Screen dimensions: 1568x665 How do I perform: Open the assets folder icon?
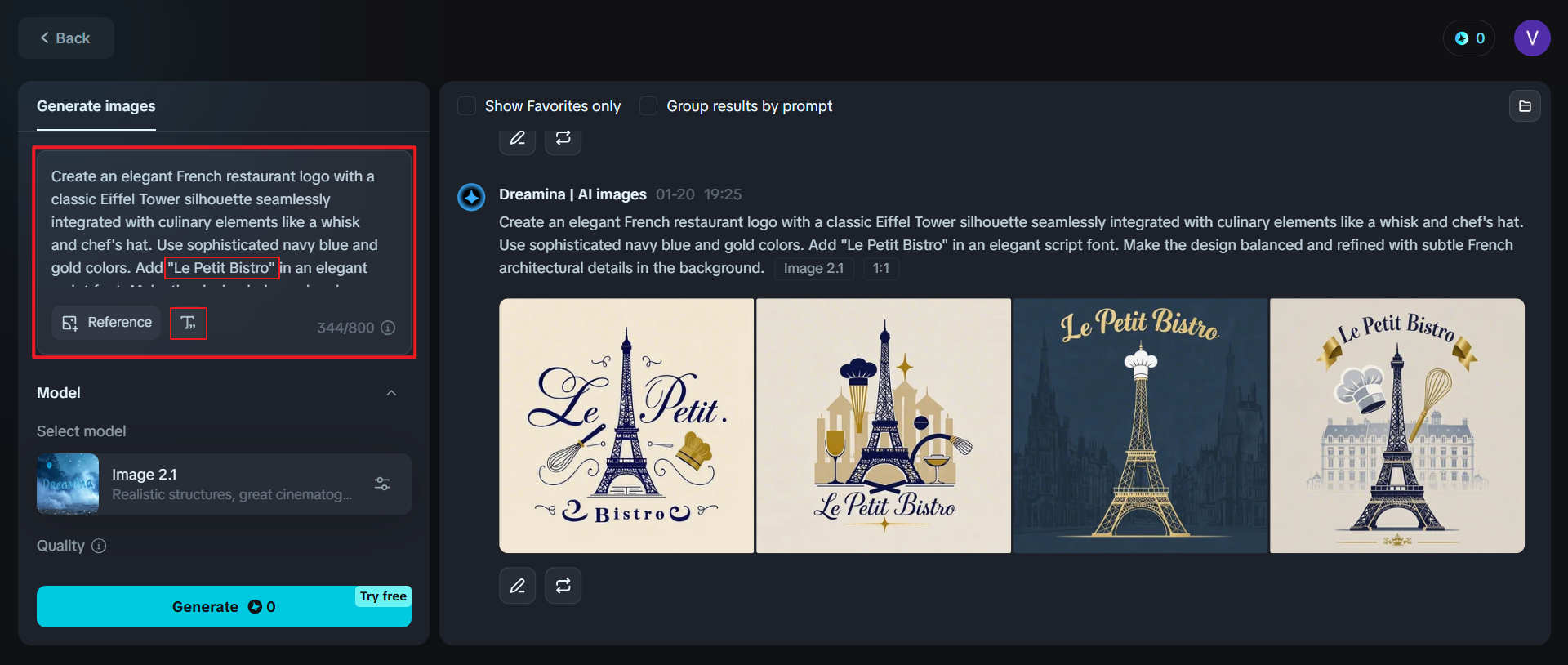coord(1524,106)
